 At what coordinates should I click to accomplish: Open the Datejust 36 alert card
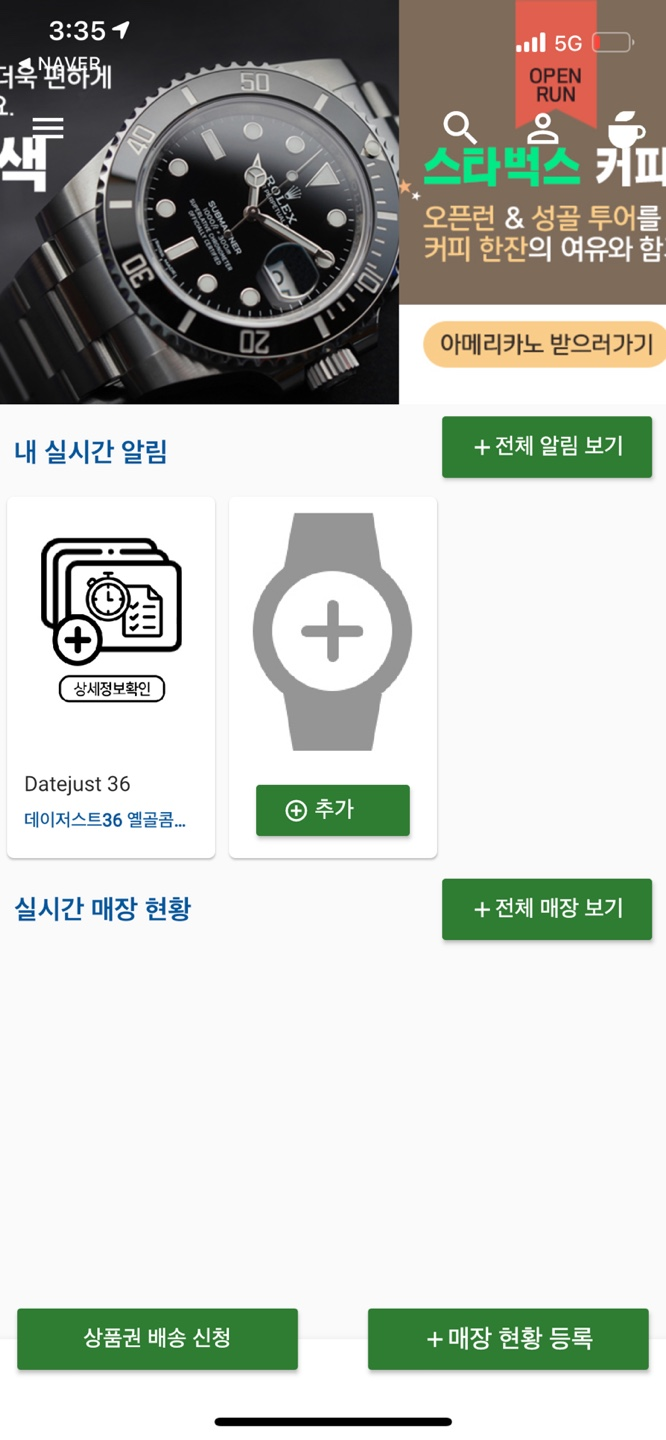111,677
